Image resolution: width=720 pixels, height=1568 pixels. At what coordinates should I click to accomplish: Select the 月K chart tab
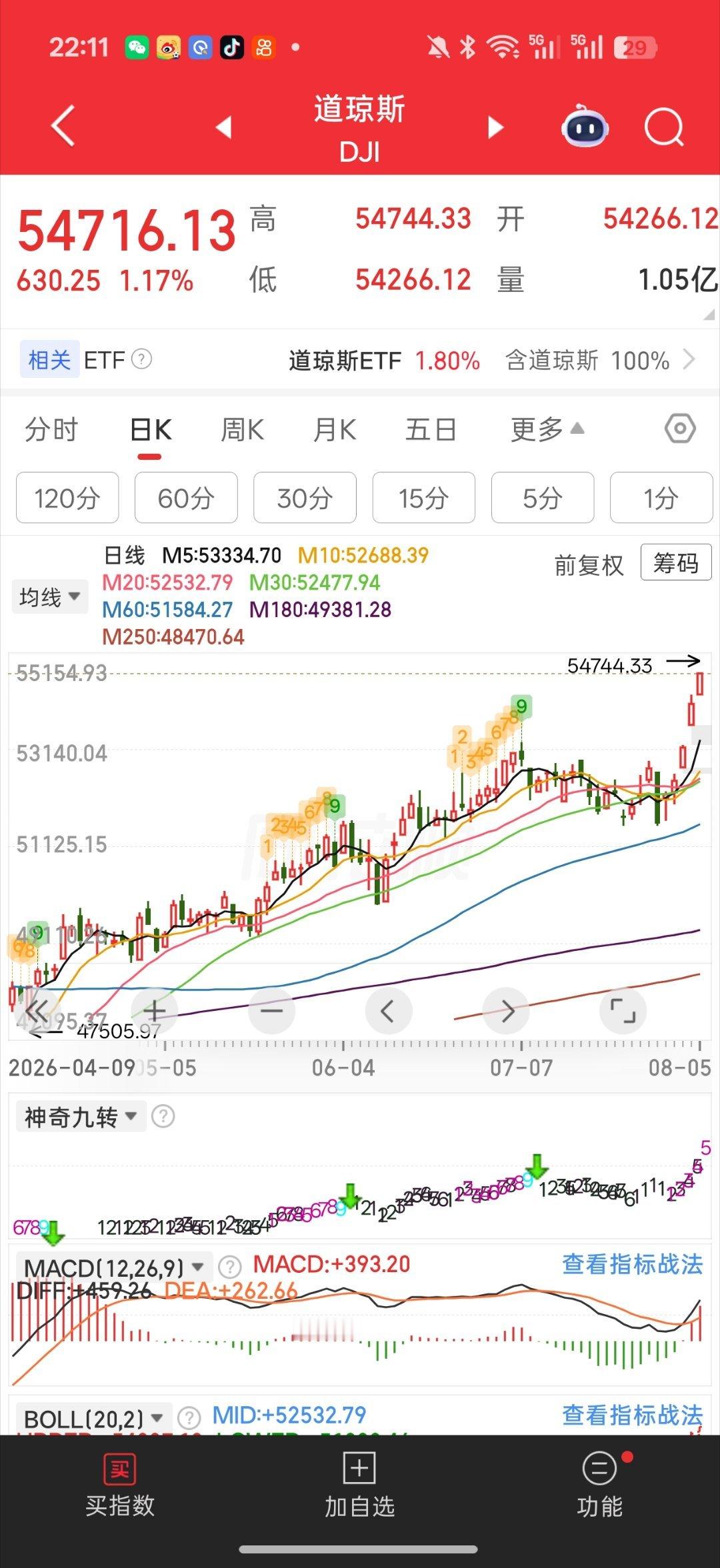(335, 430)
